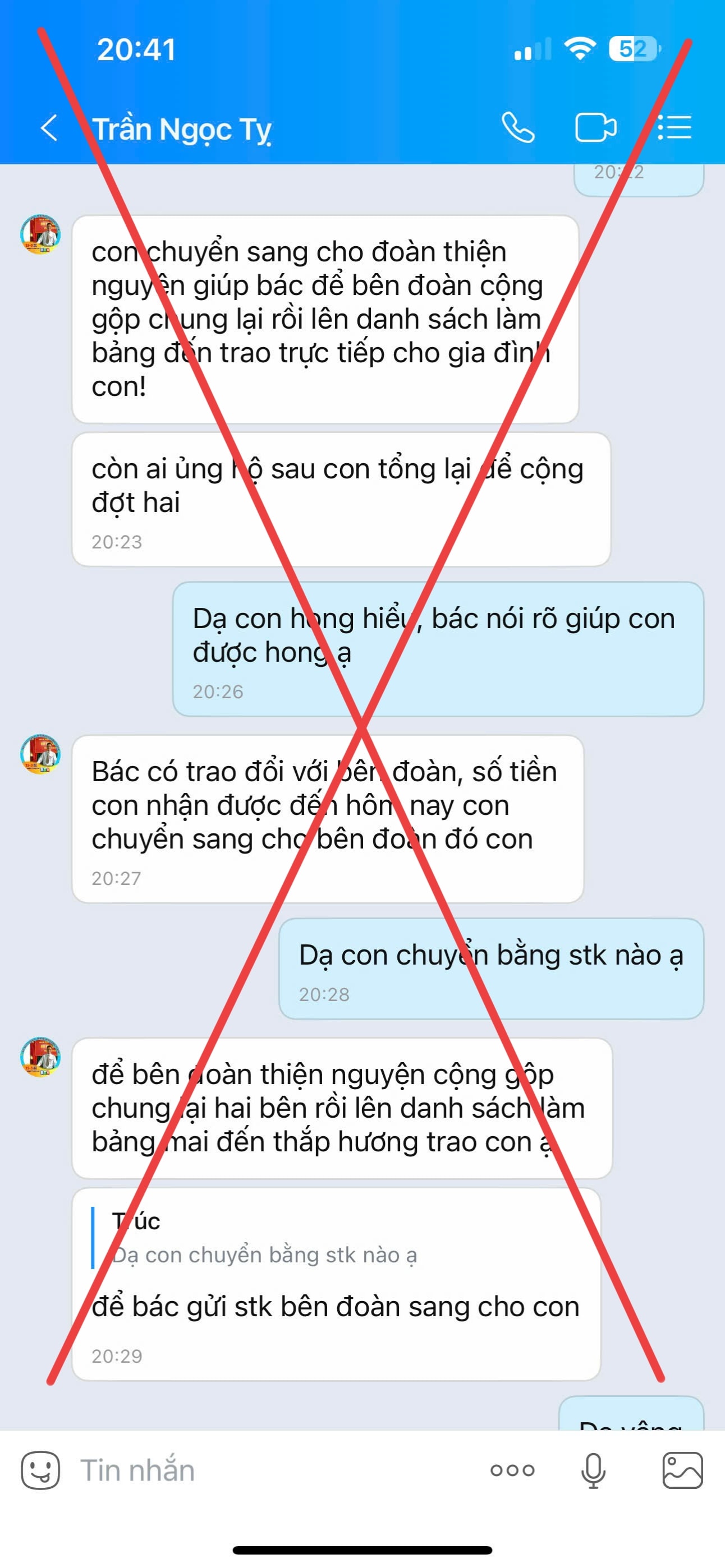Start a video call with Trần Ngọc Ty
725x1568 pixels.
tap(595, 128)
